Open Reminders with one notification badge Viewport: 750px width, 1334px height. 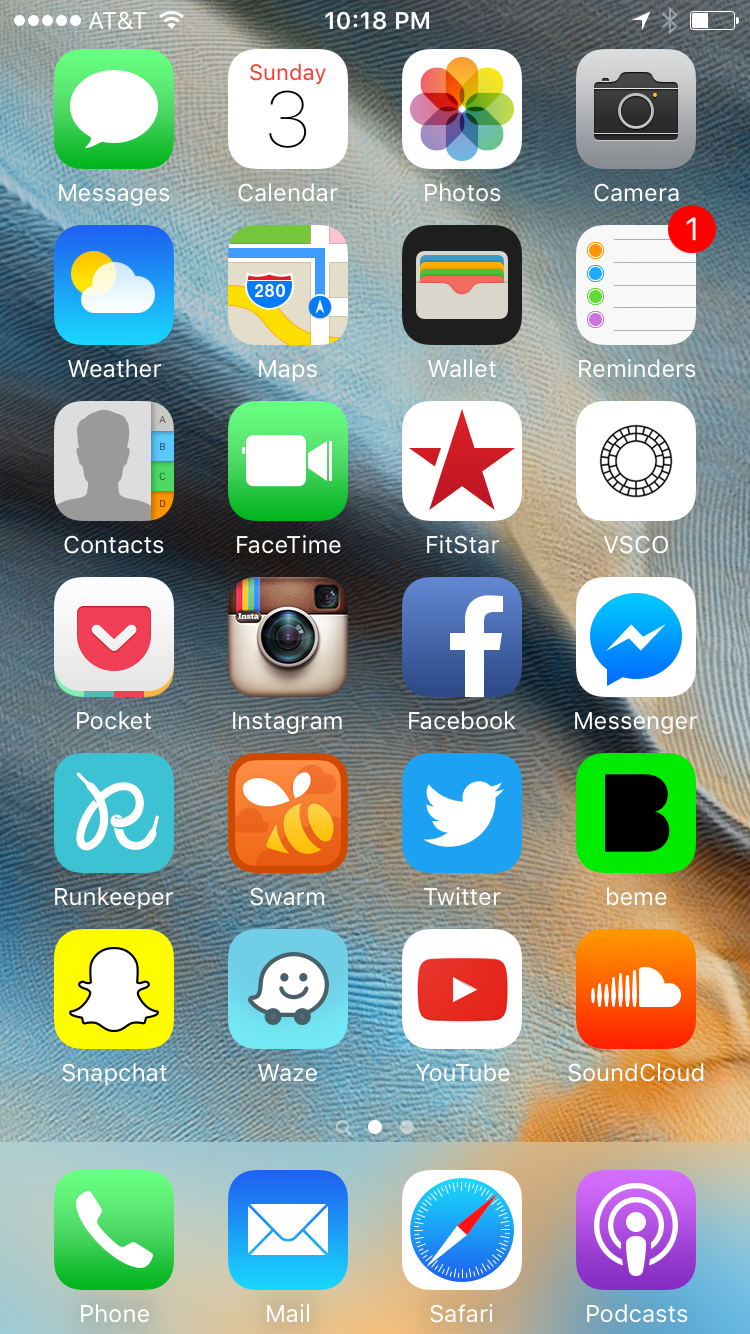click(636, 285)
